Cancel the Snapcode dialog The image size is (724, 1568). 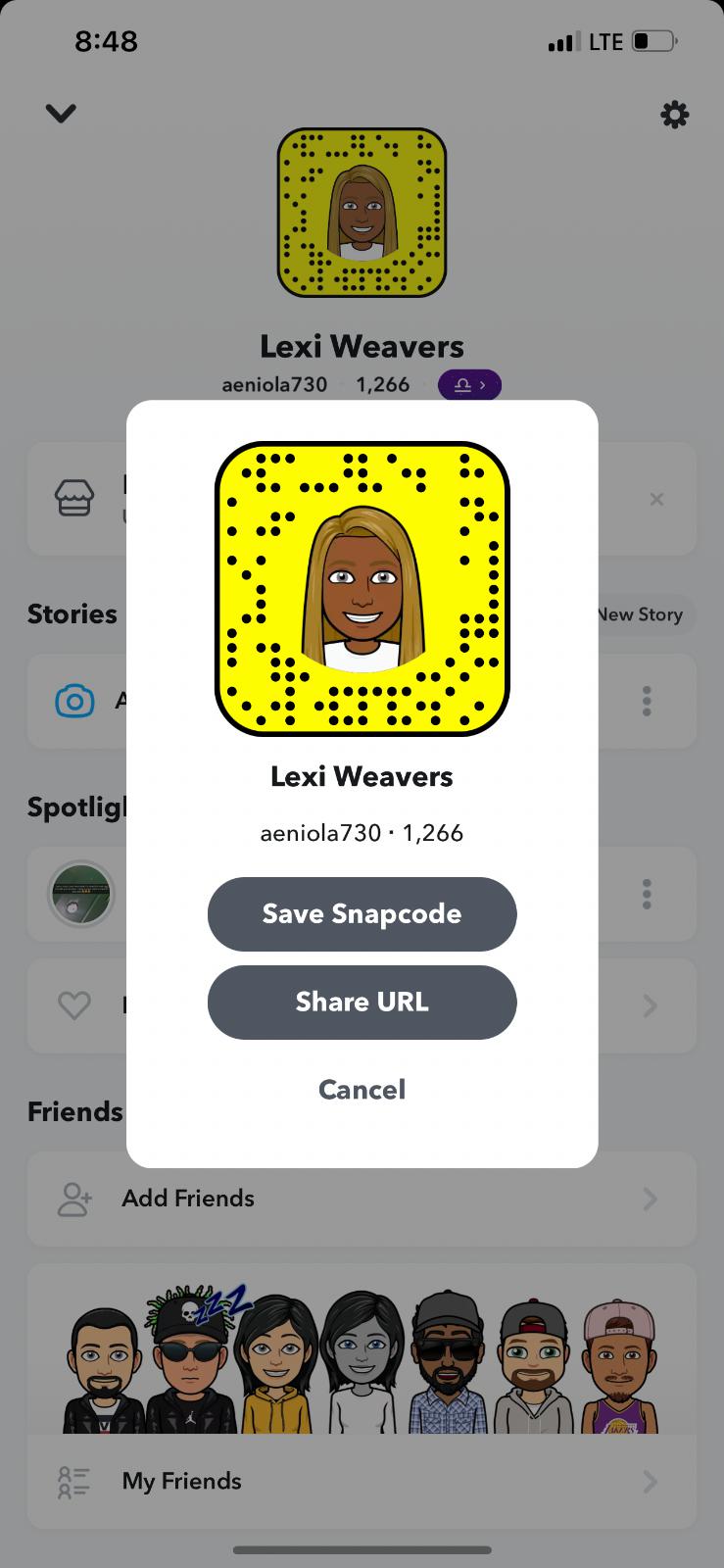tap(362, 1089)
